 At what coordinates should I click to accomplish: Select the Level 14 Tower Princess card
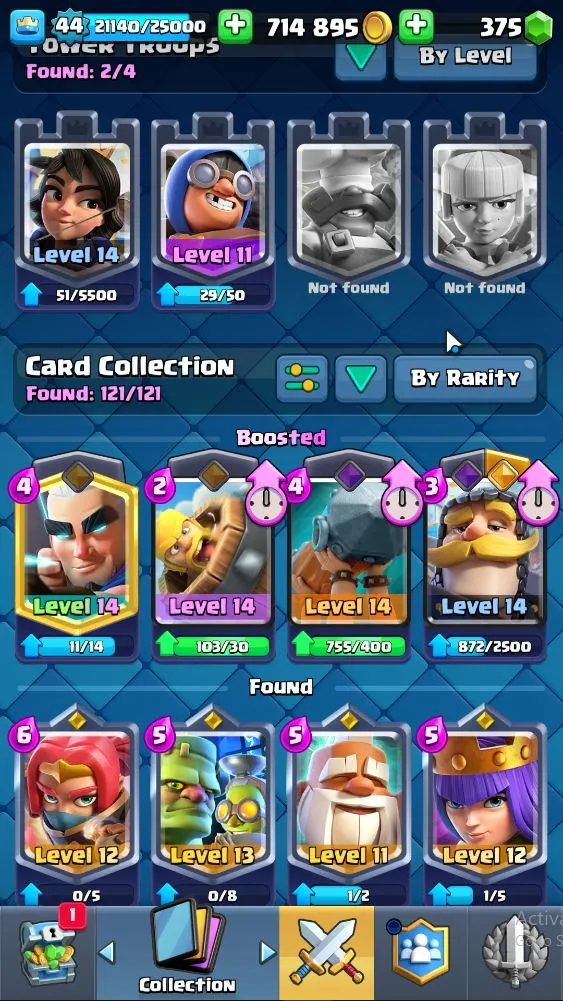77,211
